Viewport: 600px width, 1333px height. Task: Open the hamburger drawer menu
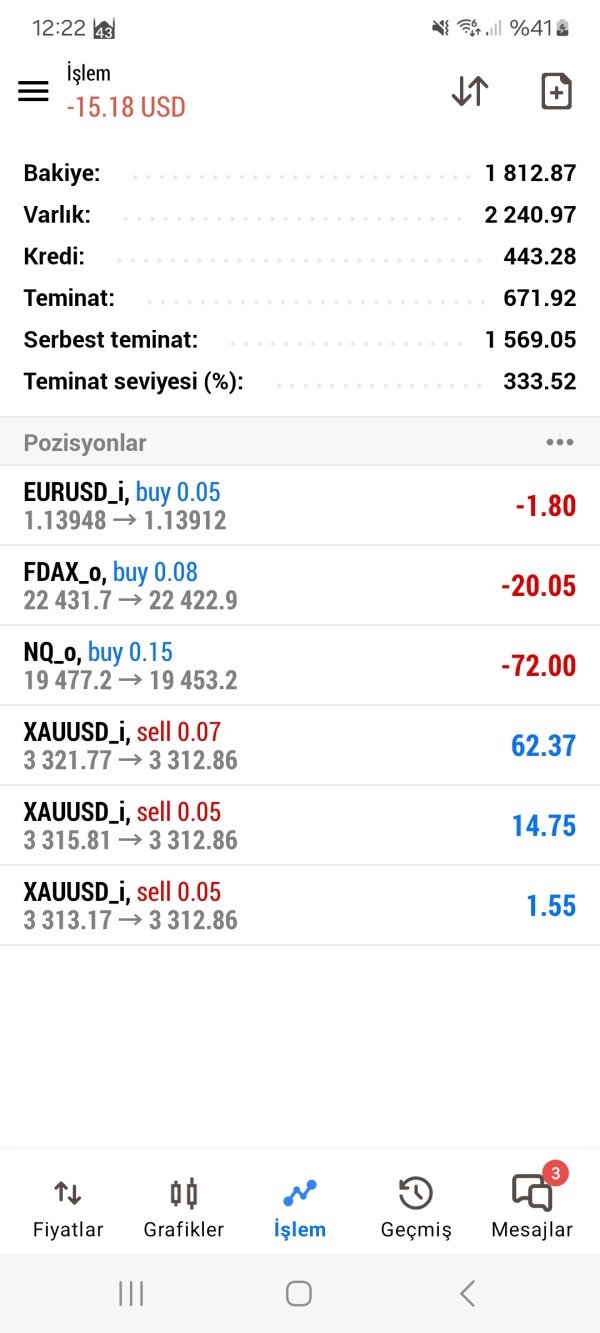[x=33, y=91]
